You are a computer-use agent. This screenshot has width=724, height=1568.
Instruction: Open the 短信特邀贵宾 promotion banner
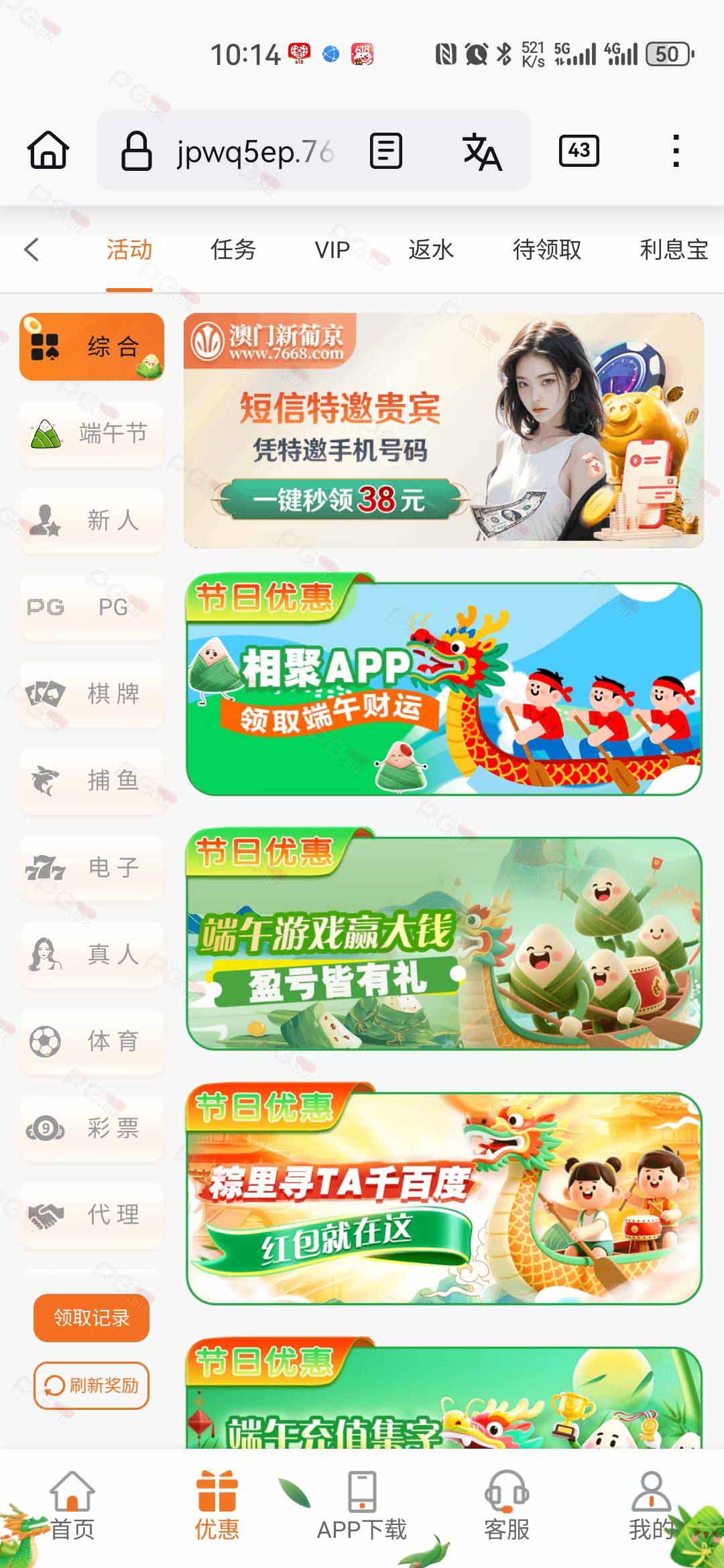click(x=444, y=430)
